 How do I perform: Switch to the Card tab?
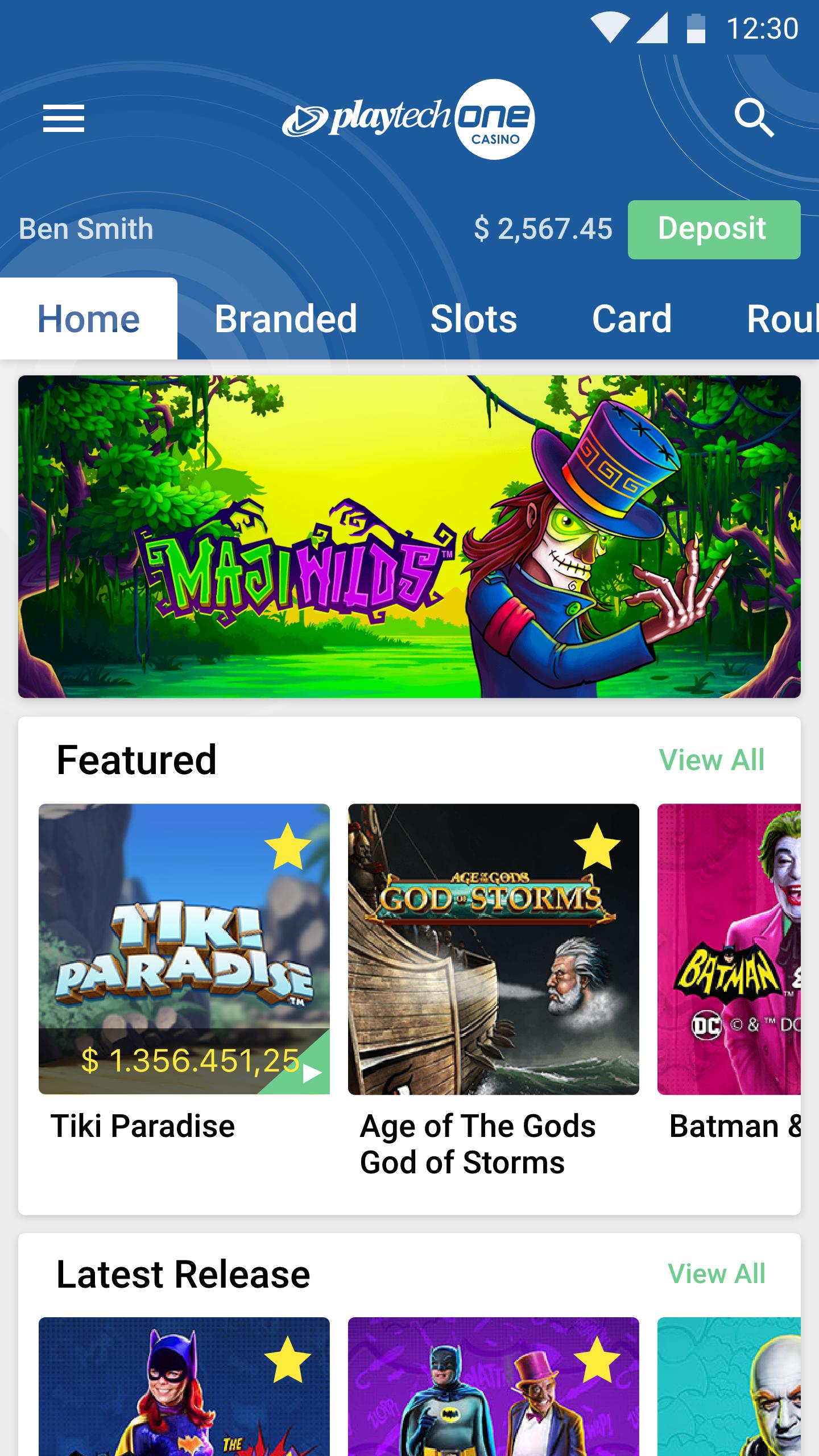631,318
